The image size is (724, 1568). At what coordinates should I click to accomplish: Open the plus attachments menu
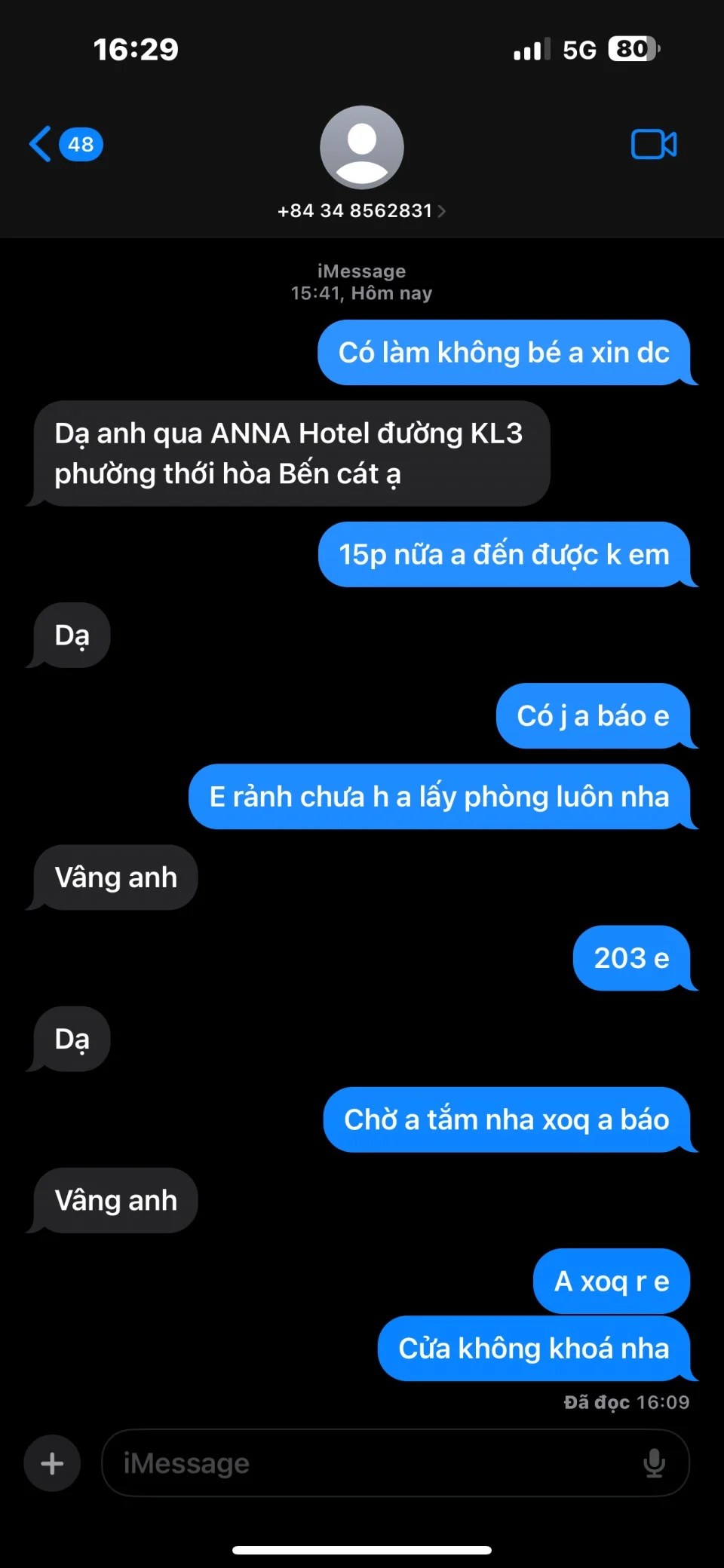pyautogui.click(x=52, y=1463)
